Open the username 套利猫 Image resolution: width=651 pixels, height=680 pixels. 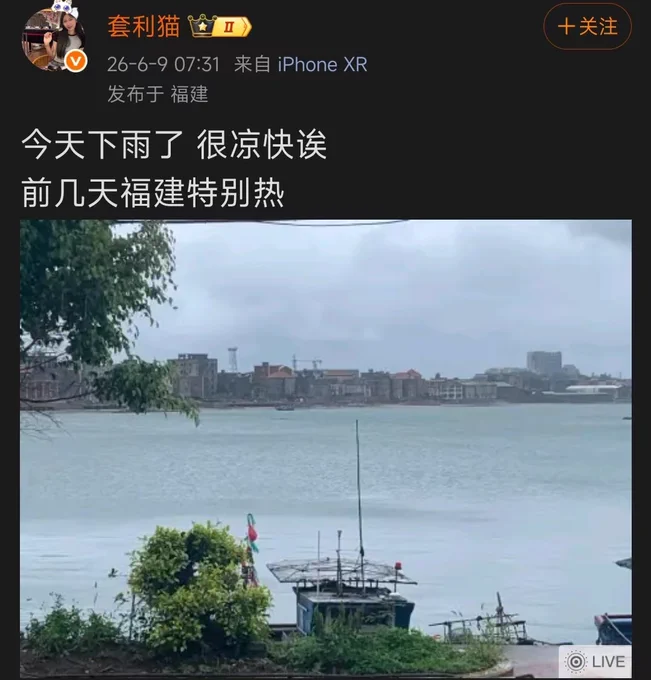144,26
